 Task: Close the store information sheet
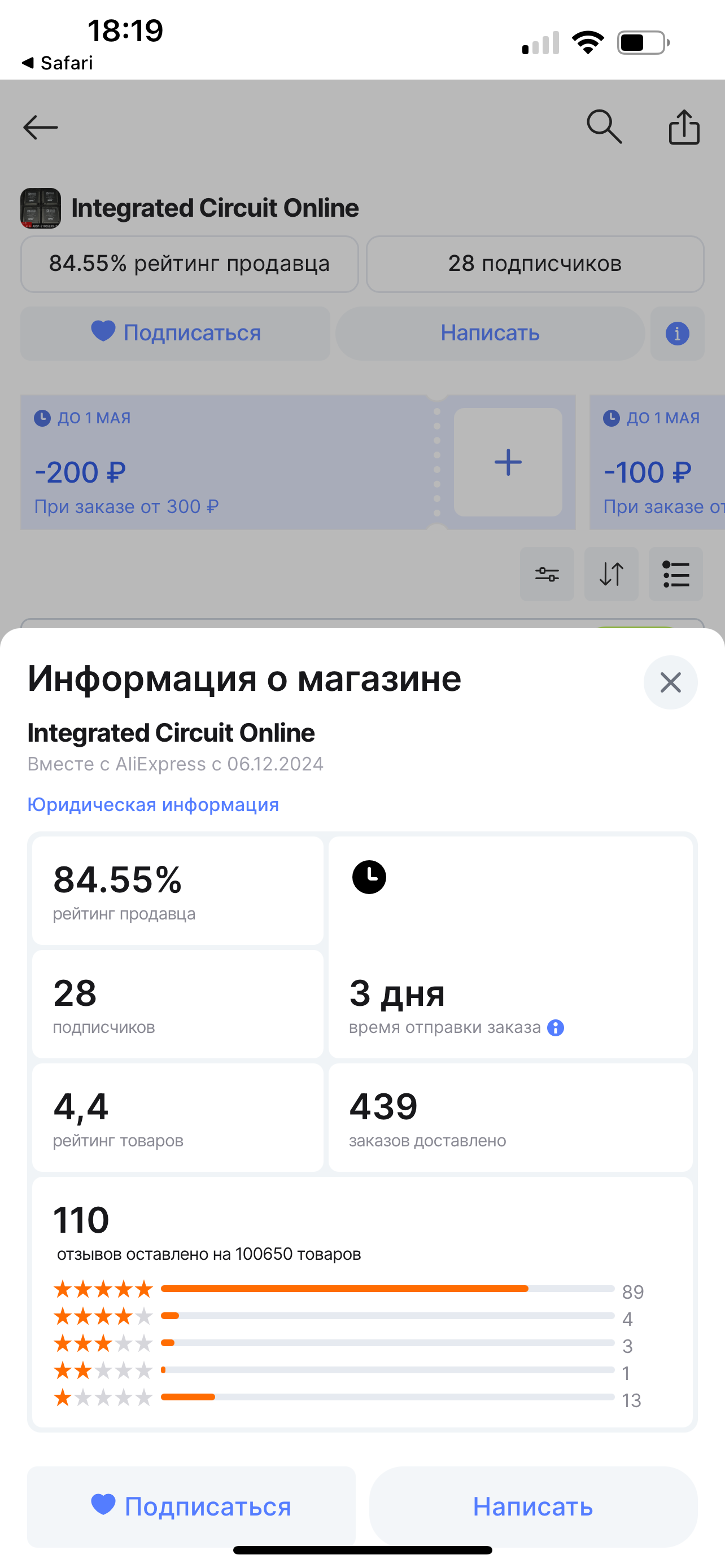pyautogui.click(x=670, y=682)
